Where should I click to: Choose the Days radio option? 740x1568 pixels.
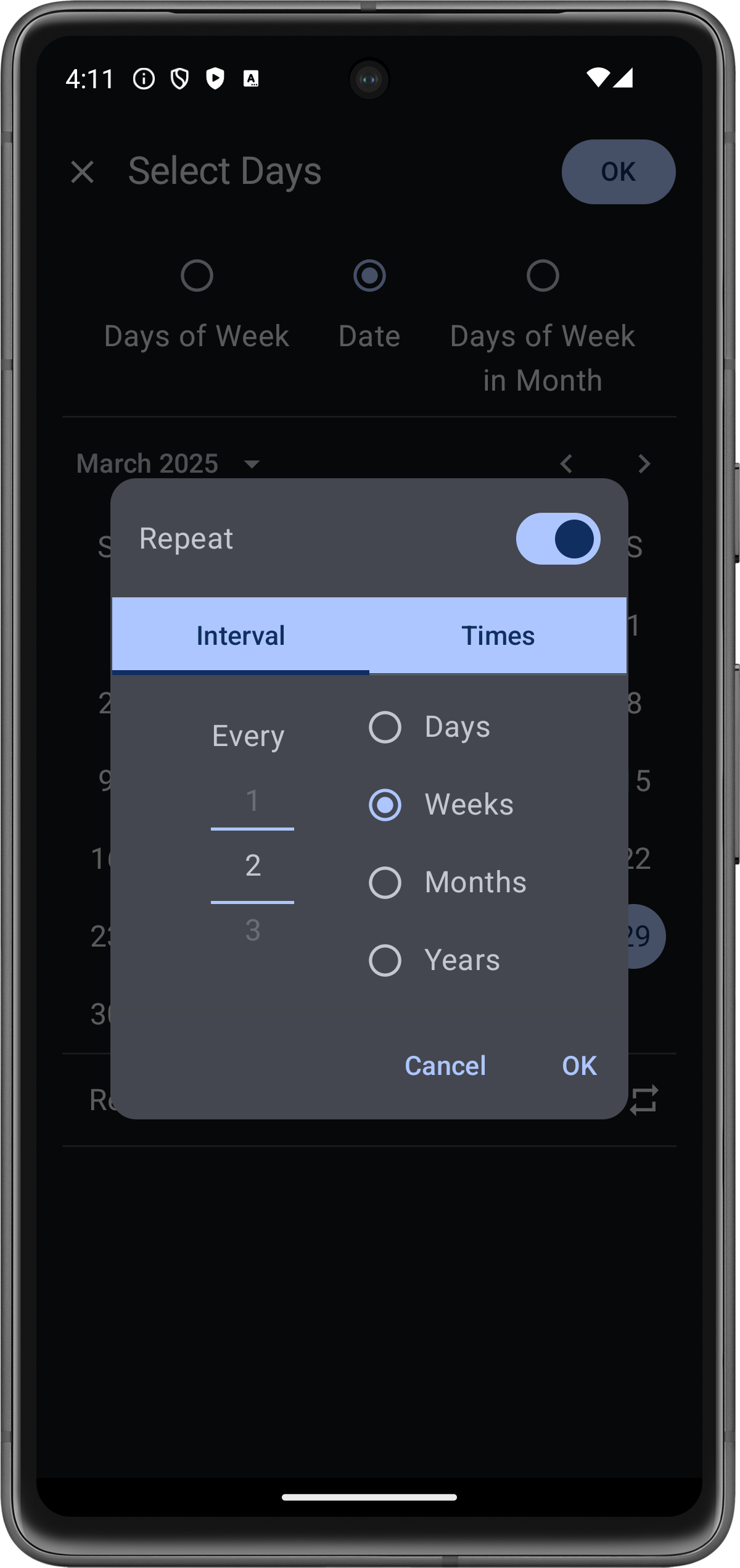pos(430,727)
